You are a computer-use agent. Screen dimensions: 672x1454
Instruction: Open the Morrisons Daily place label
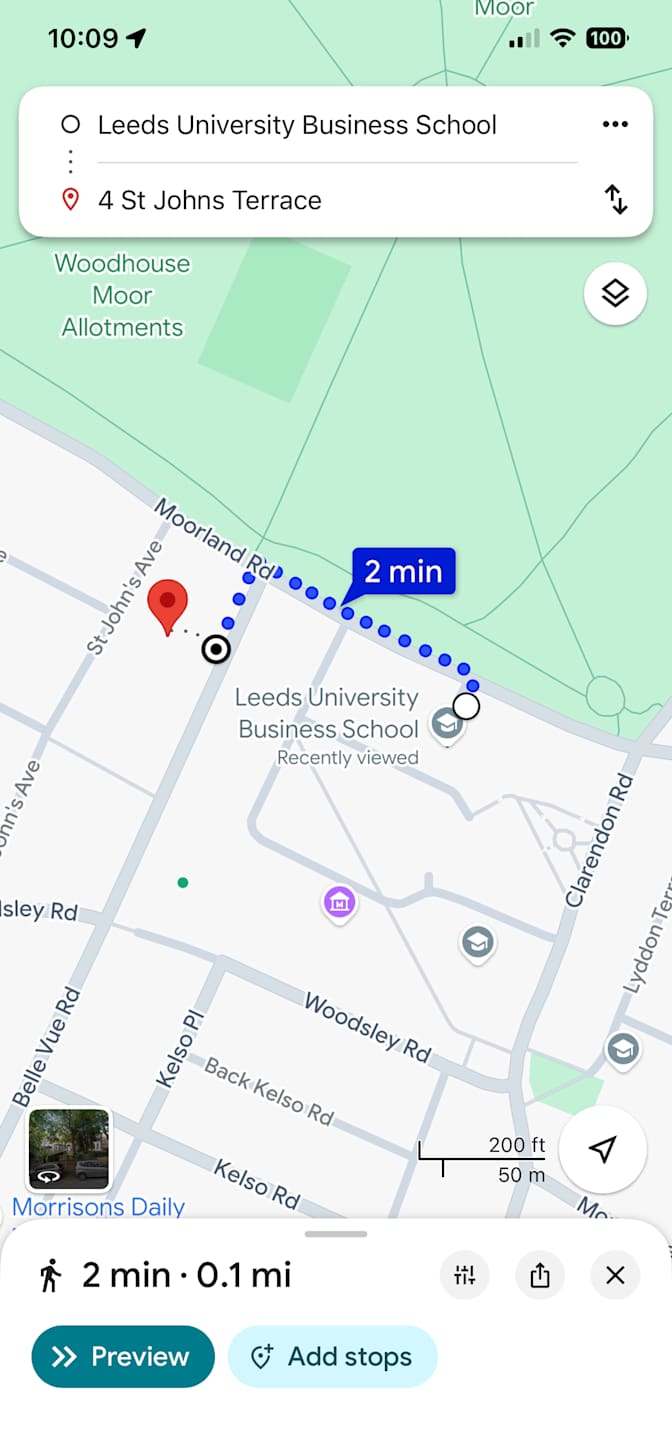(x=99, y=1206)
